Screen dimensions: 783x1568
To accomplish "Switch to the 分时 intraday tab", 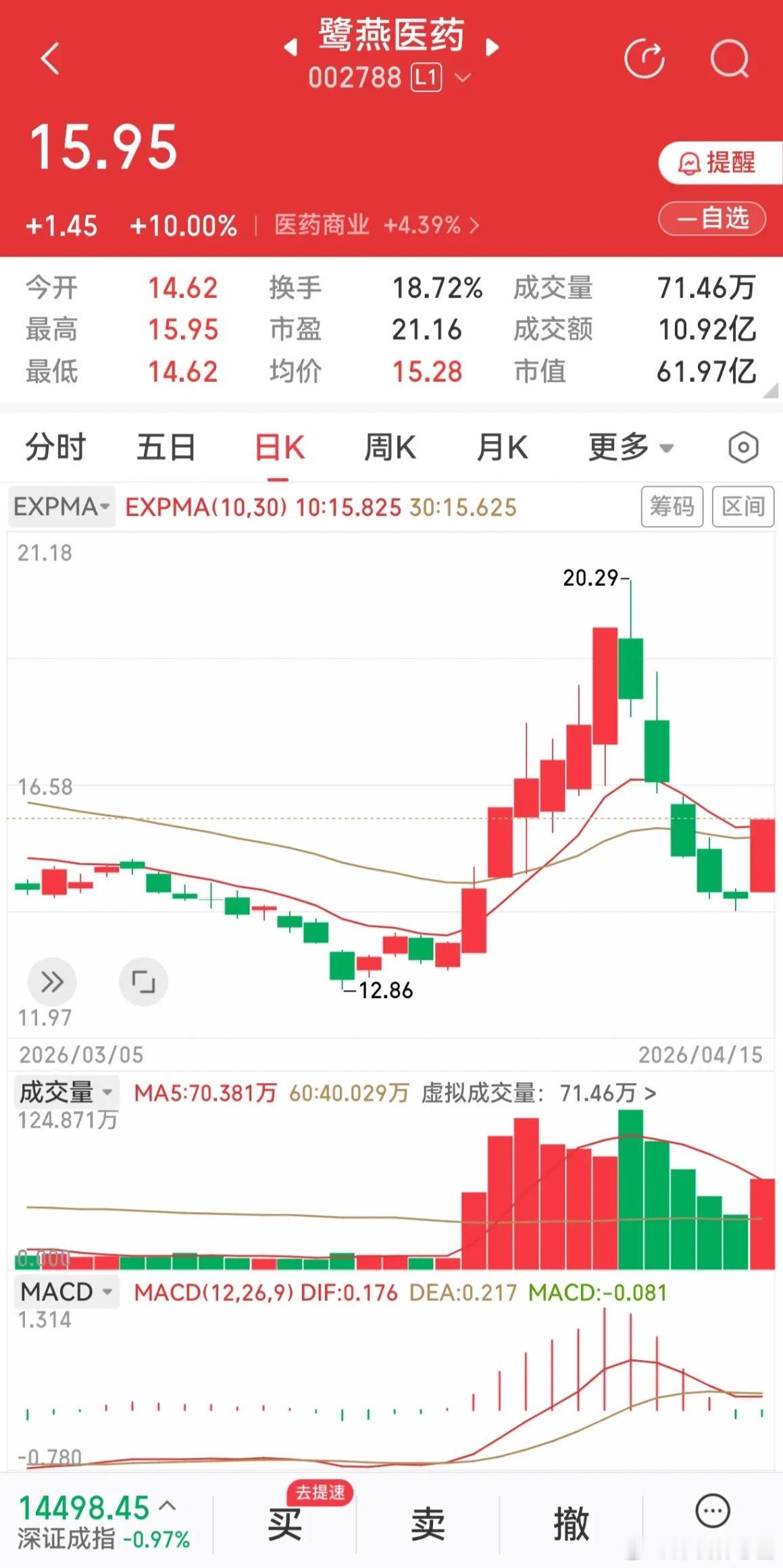I will [53, 446].
